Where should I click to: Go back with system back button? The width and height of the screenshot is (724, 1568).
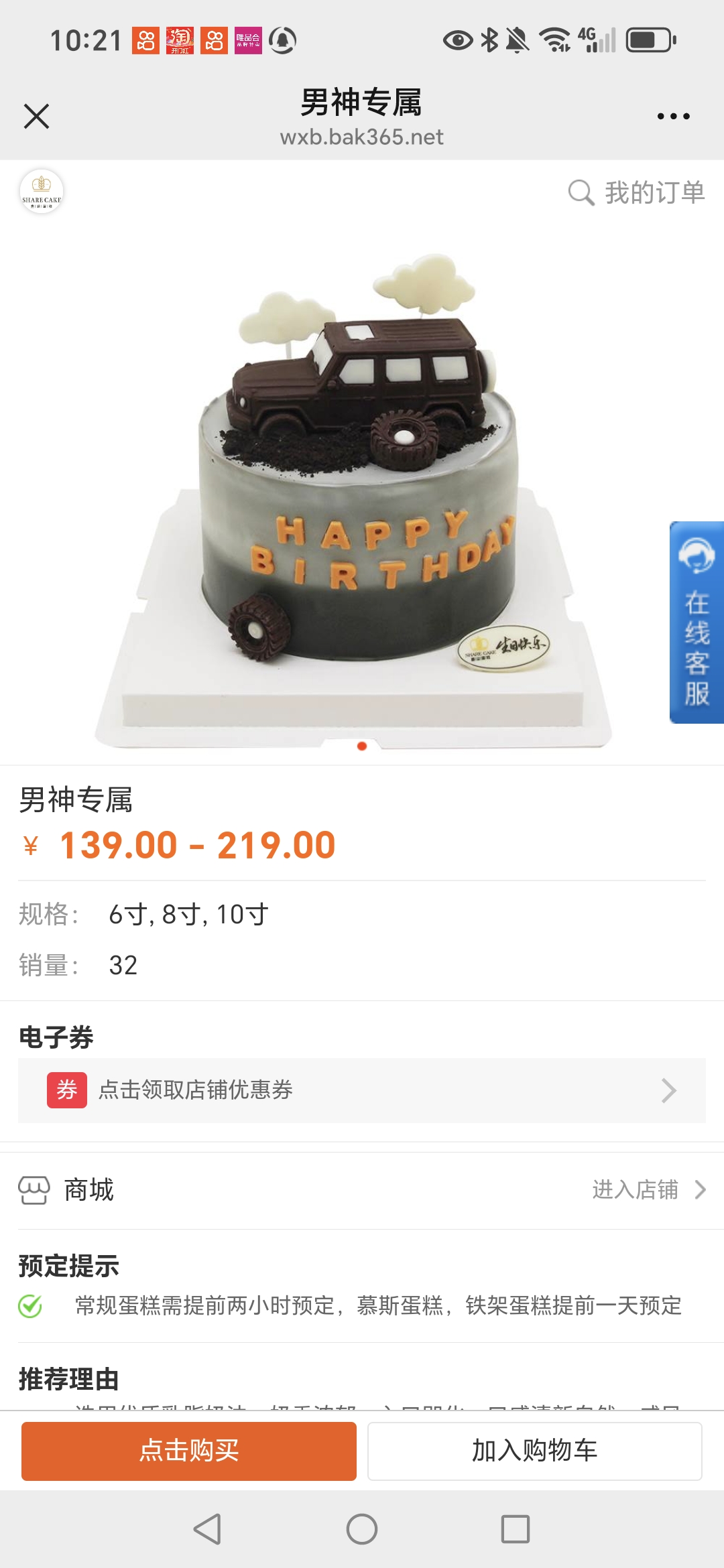coord(207,1529)
